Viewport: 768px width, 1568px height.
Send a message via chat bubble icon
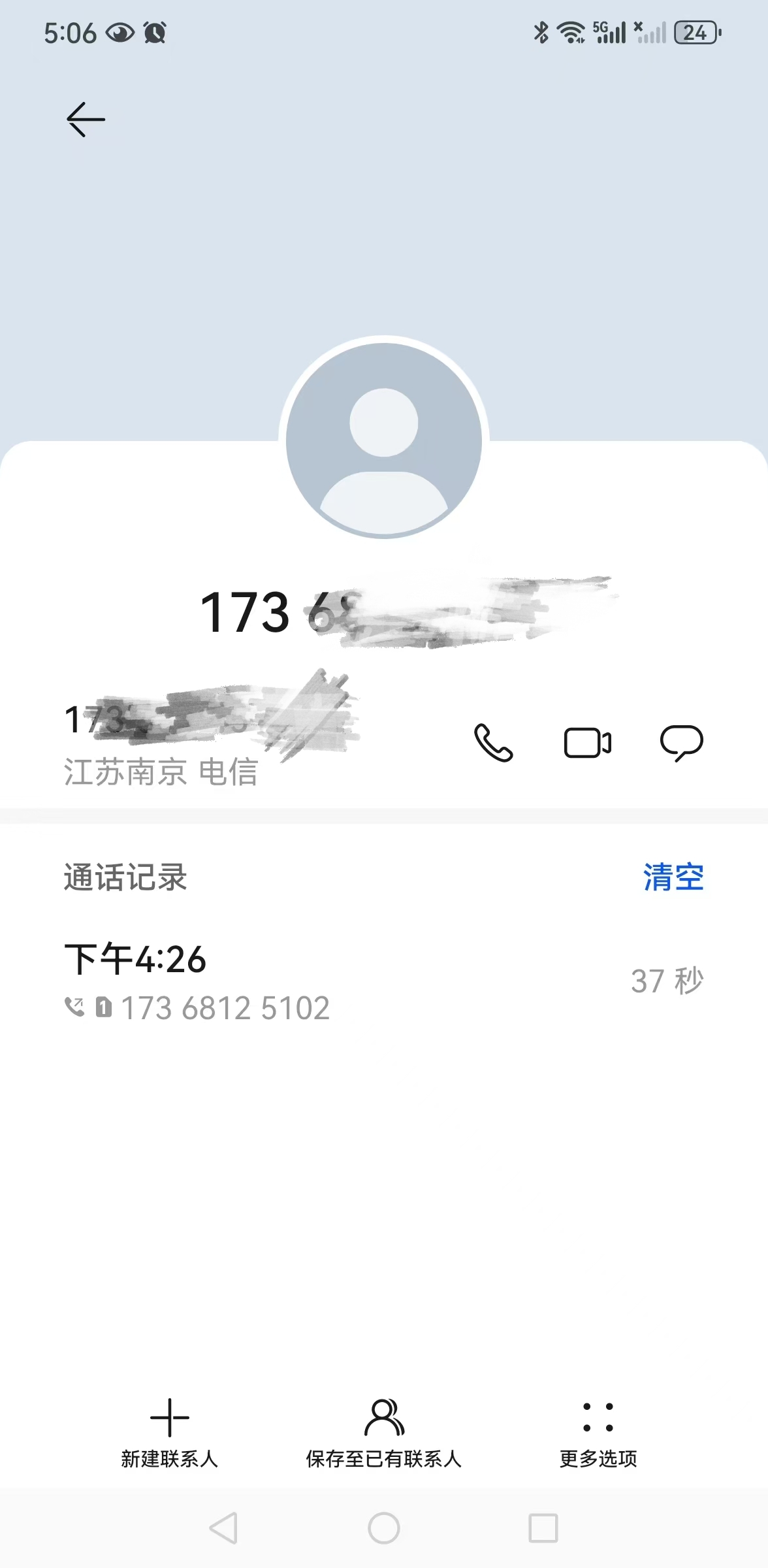[681, 743]
